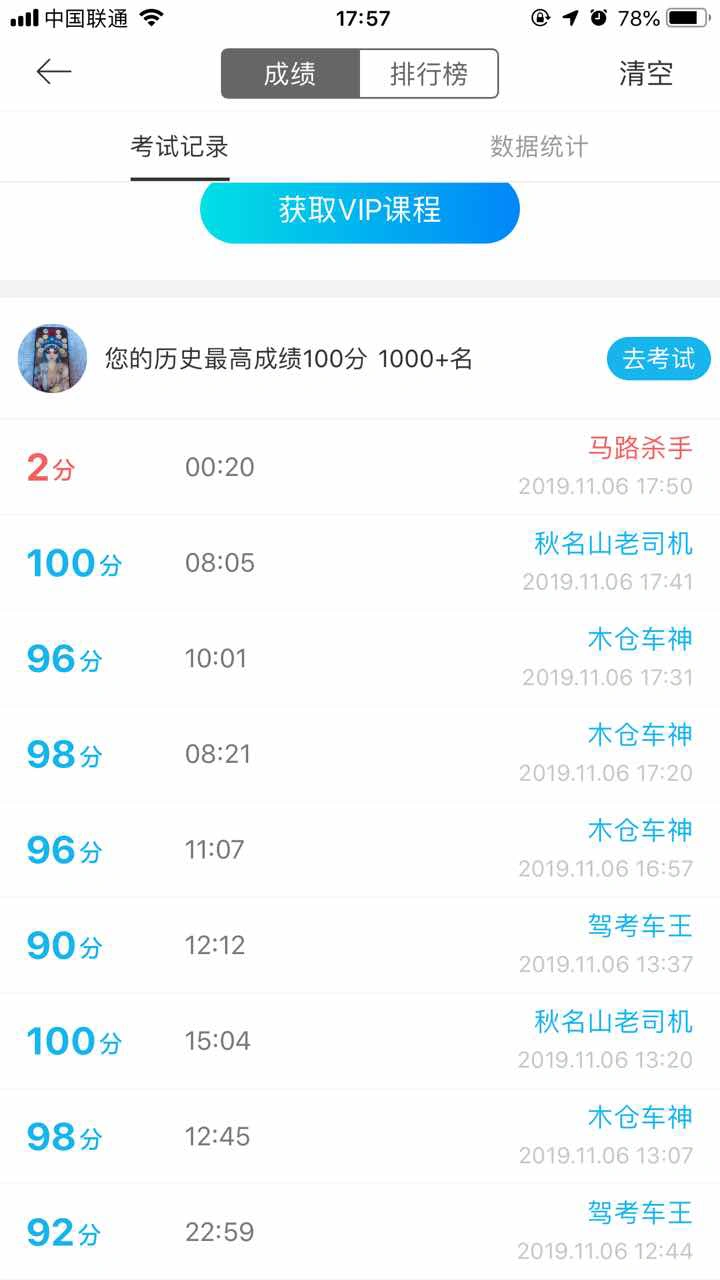Go back using the arrow
The width and height of the screenshot is (720, 1280).
(x=54, y=72)
